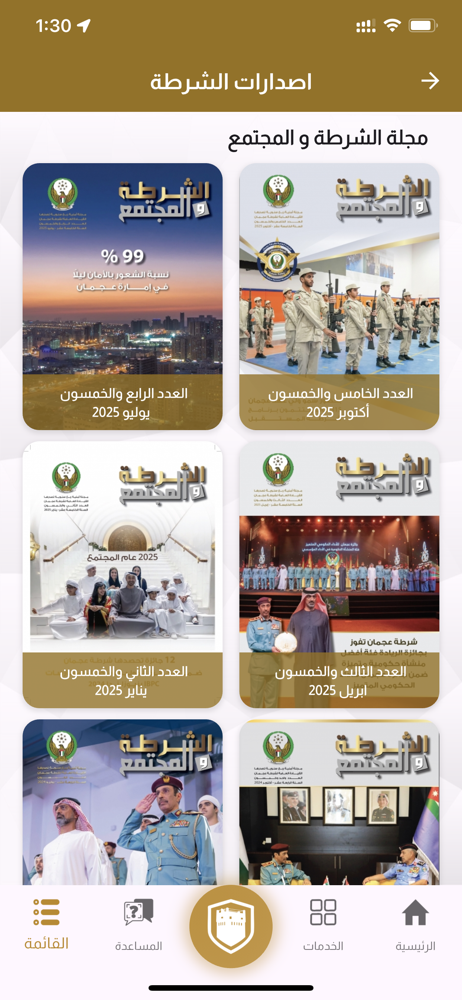Open issue fifty-five, October 2025
This screenshot has height=1000, width=462.
click(339, 297)
